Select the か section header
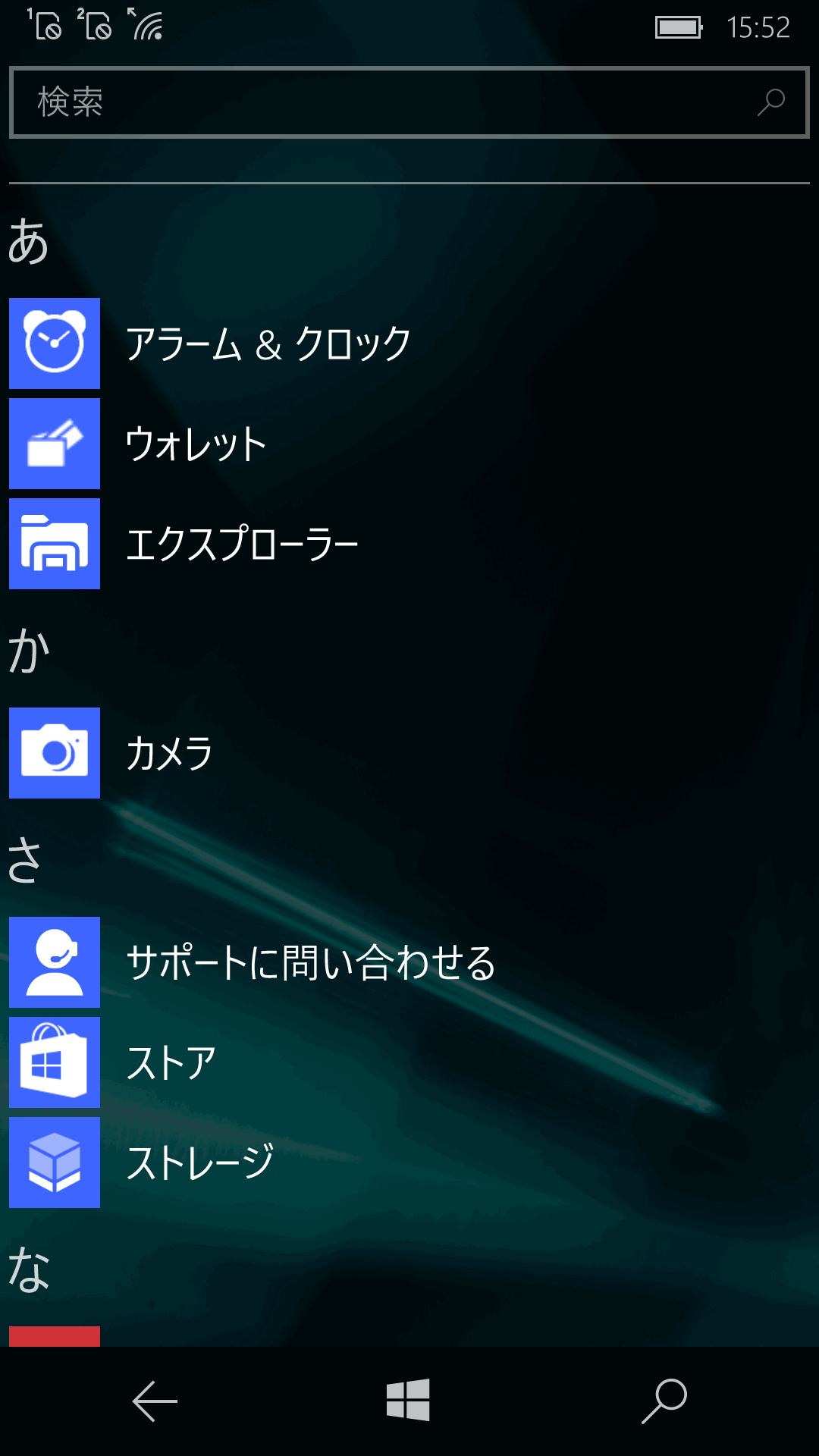This screenshot has width=819, height=1456. tap(29, 652)
